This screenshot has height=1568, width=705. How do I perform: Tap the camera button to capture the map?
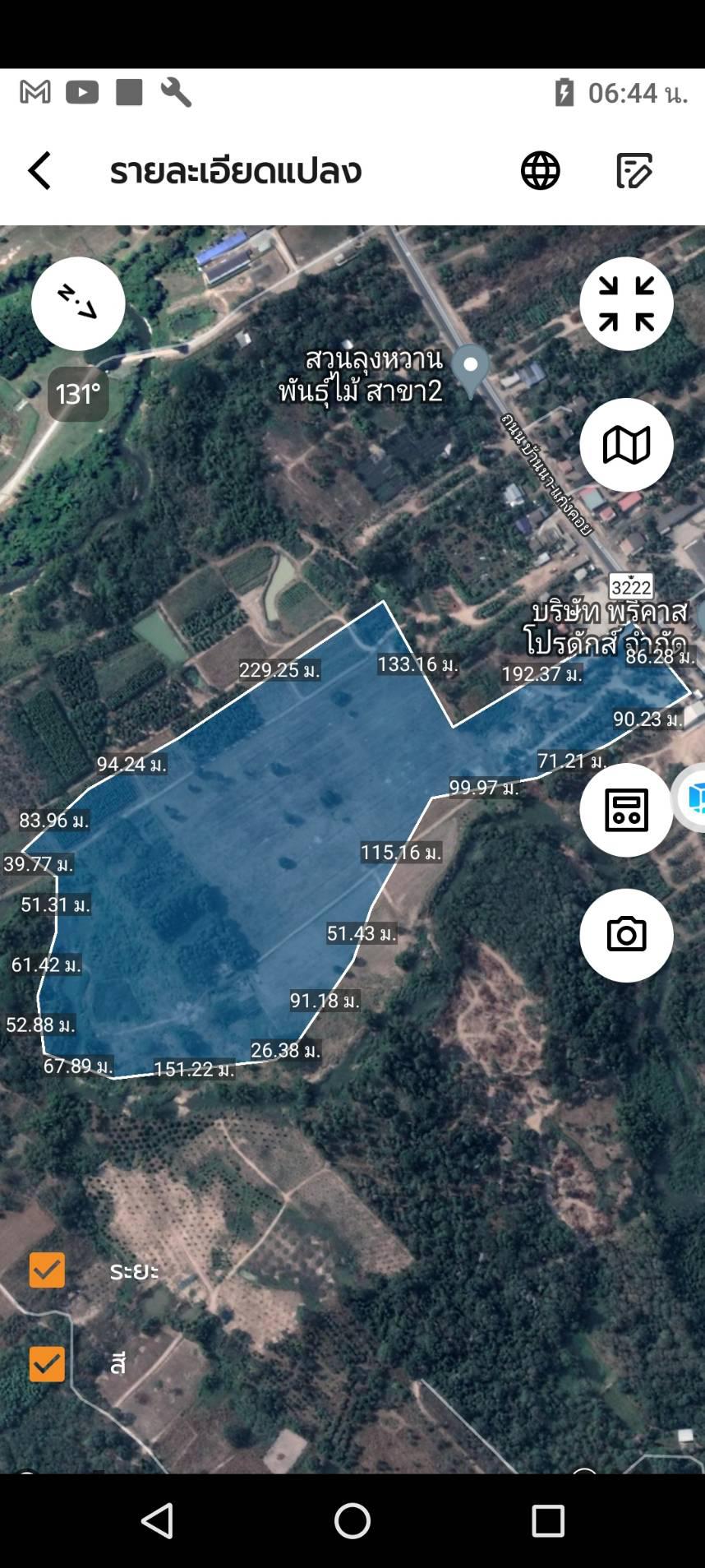tap(626, 935)
